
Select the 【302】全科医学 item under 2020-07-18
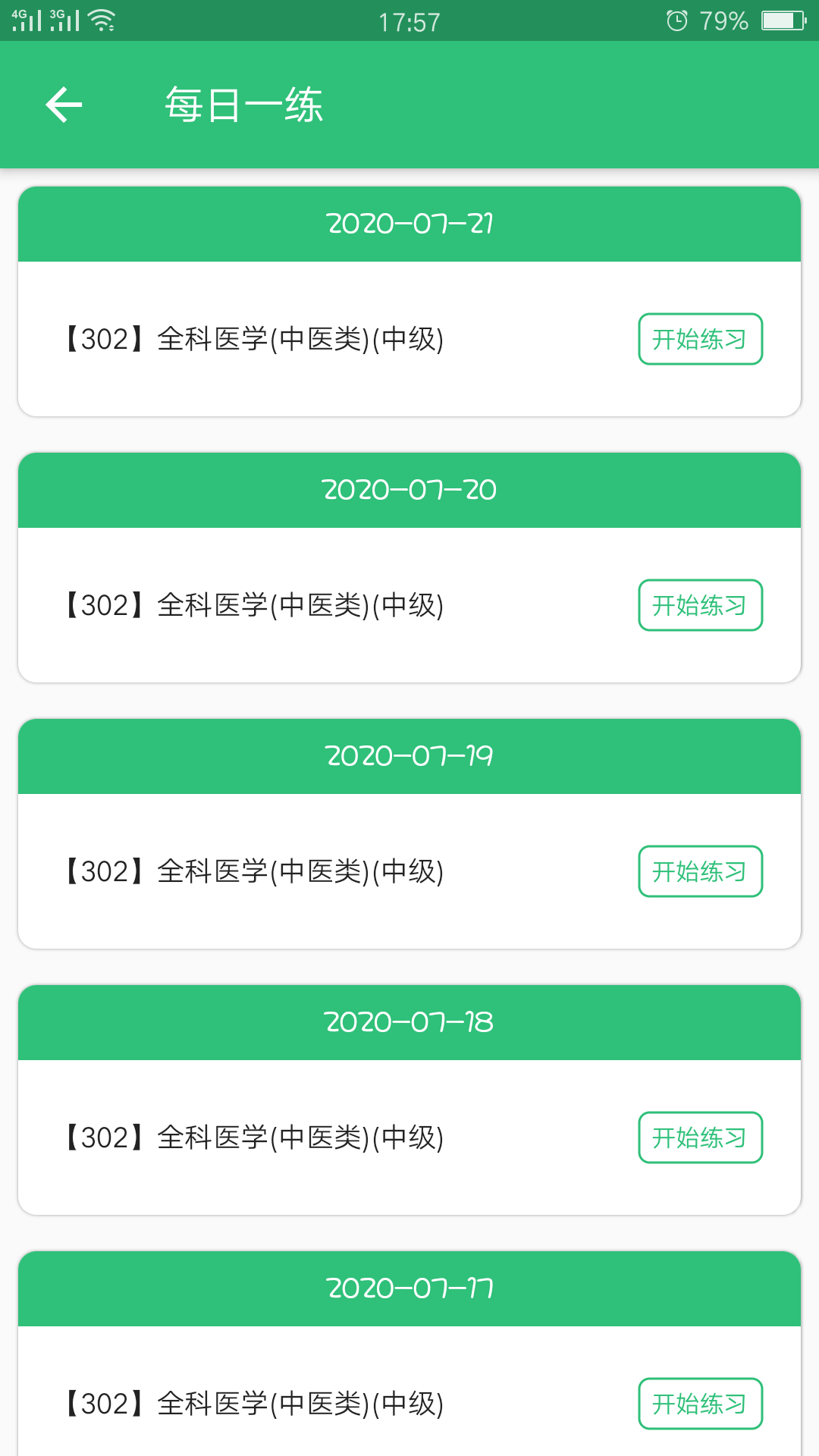pos(254,1137)
